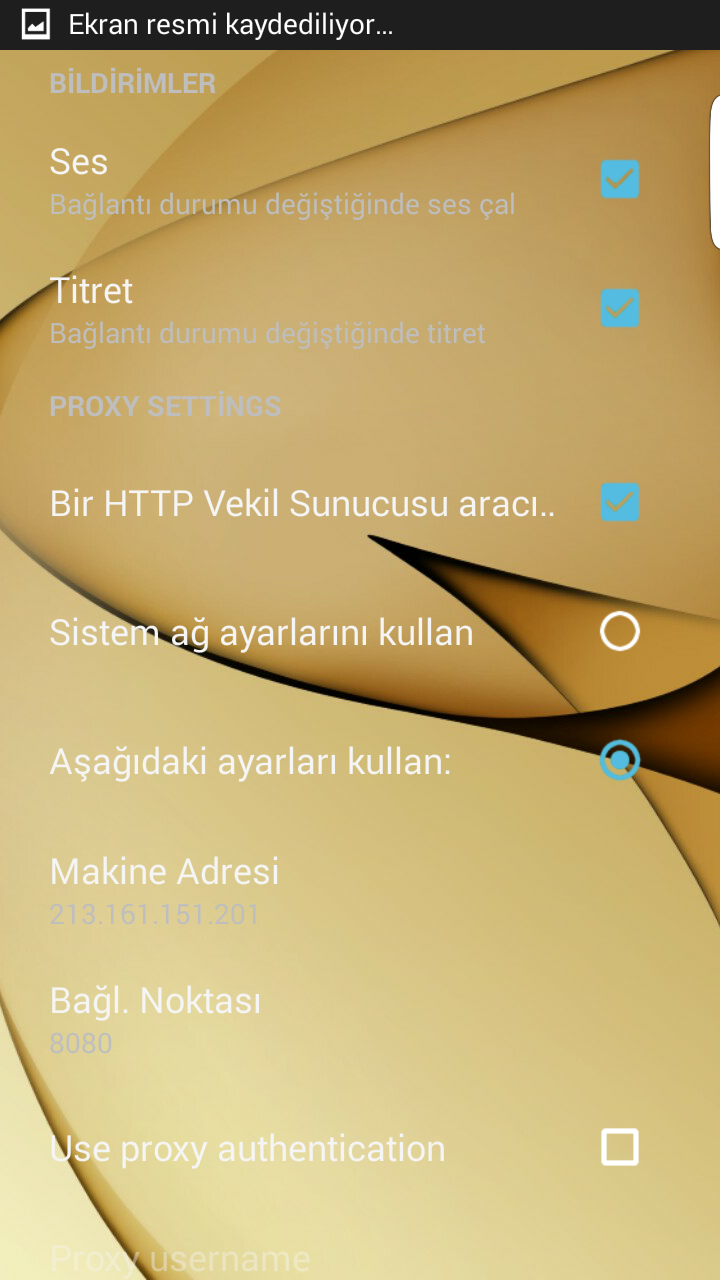This screenshot has height=1280, width=720.
Task: Uncheck the Ses notification sound checkbox
Action: tap(619, 180)
